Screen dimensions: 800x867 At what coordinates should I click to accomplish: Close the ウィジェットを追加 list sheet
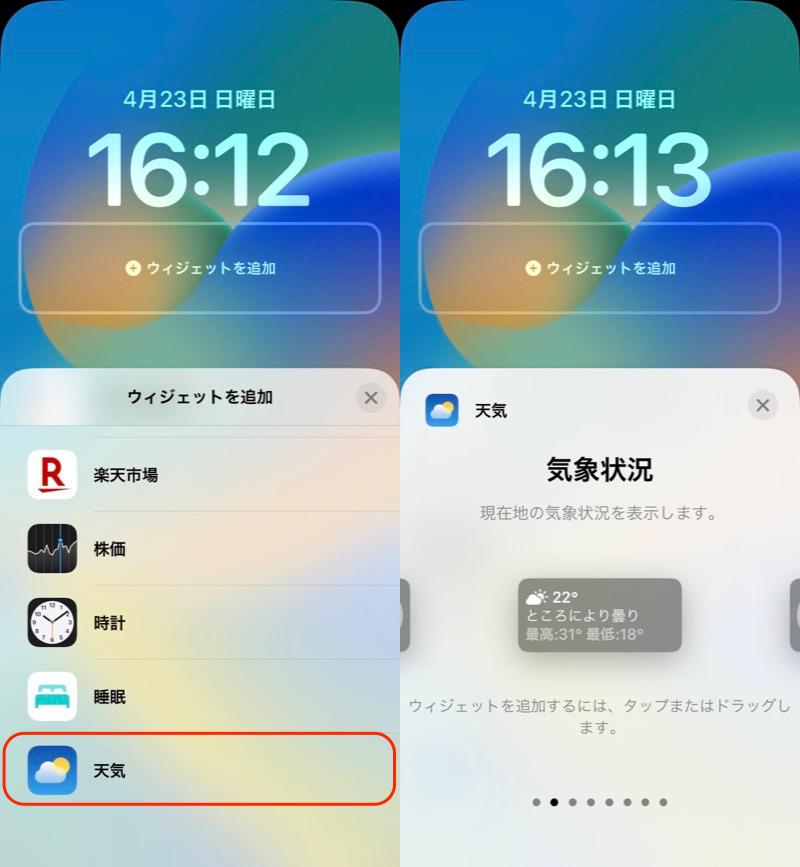371,398
